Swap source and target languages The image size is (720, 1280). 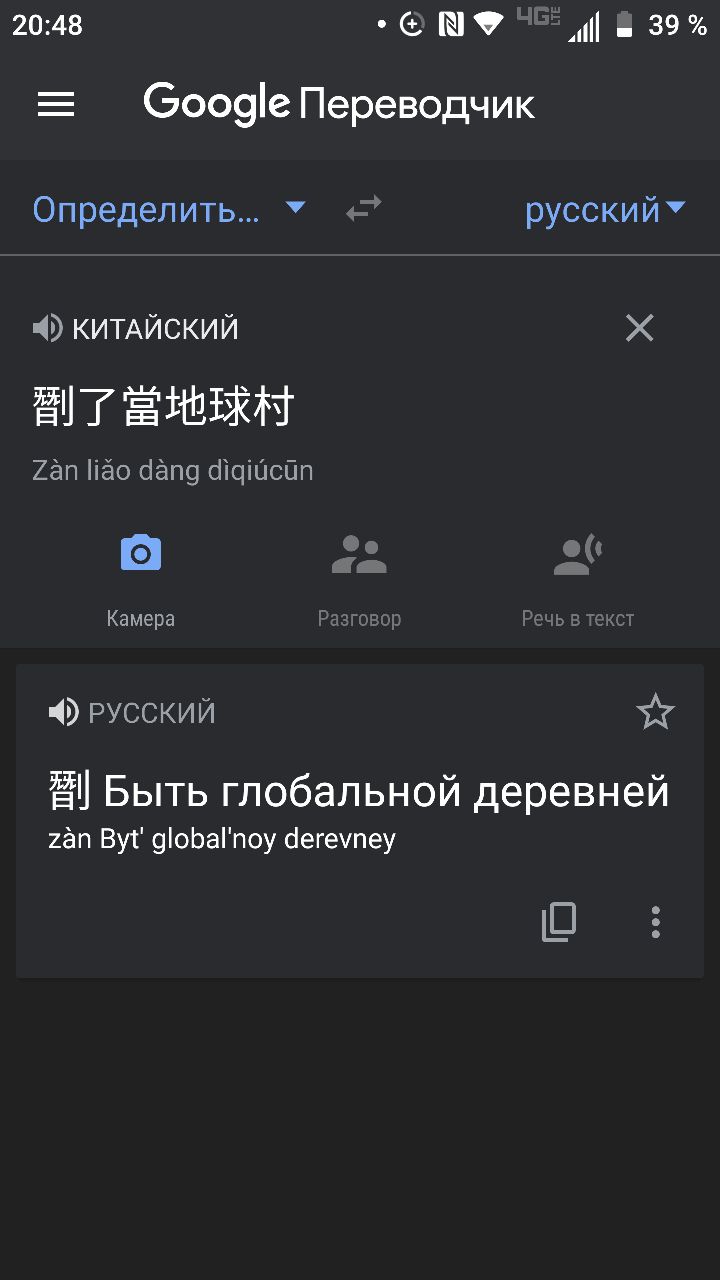click(364, 209)
